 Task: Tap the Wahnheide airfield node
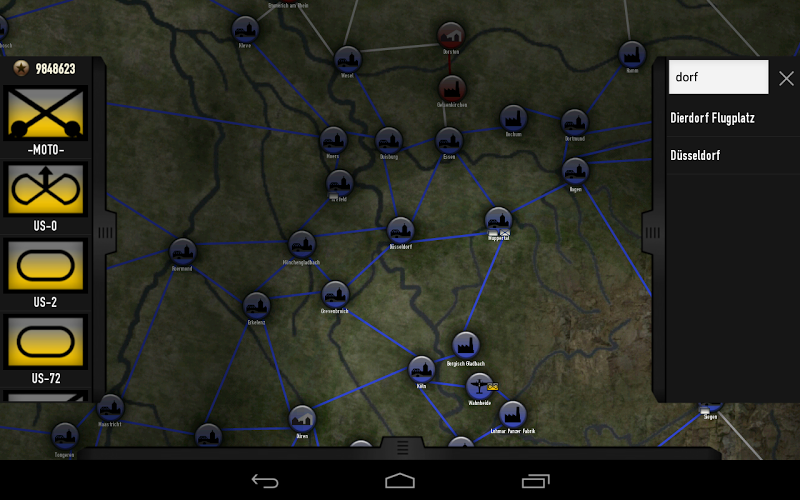(480, 386)
